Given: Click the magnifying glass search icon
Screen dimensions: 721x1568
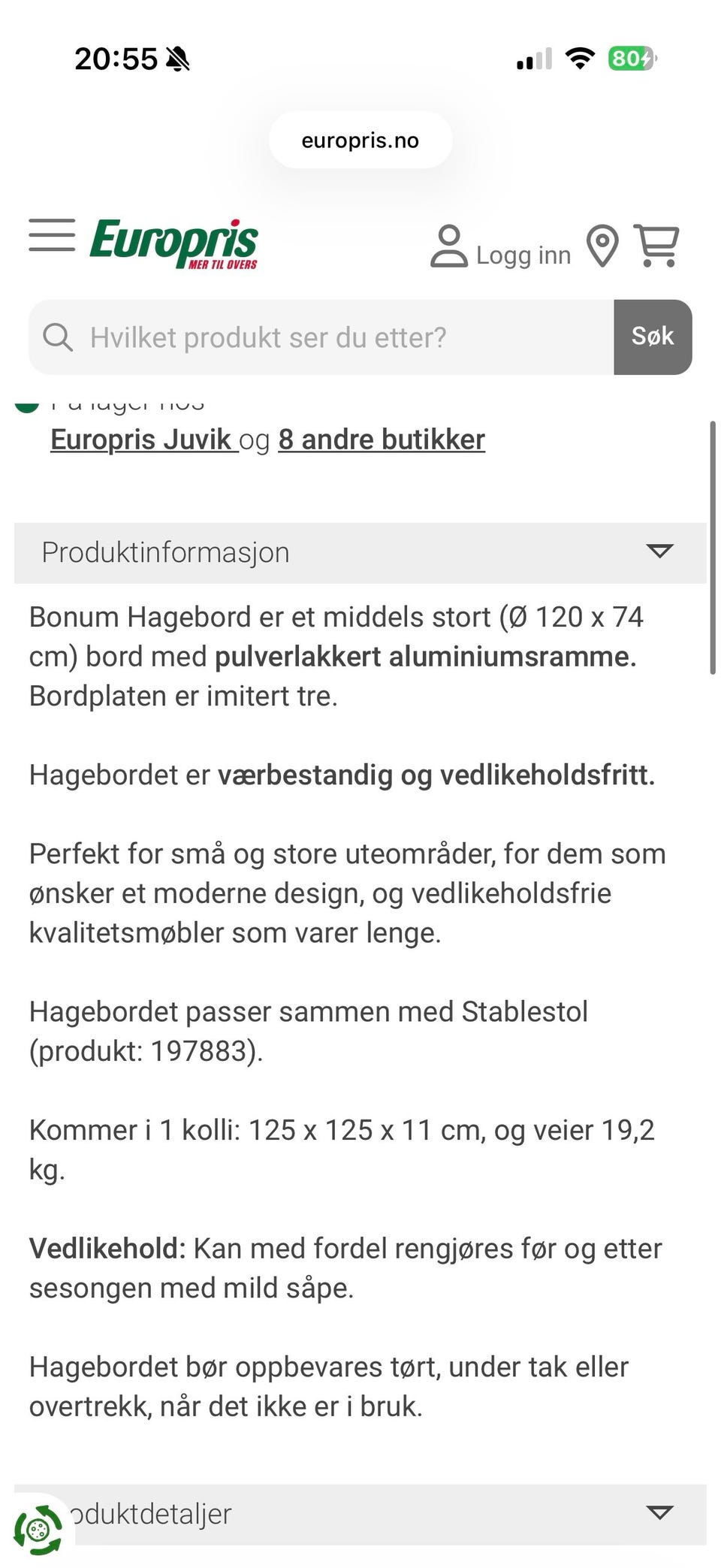Looking at the screenshot, I should point(59,336).
